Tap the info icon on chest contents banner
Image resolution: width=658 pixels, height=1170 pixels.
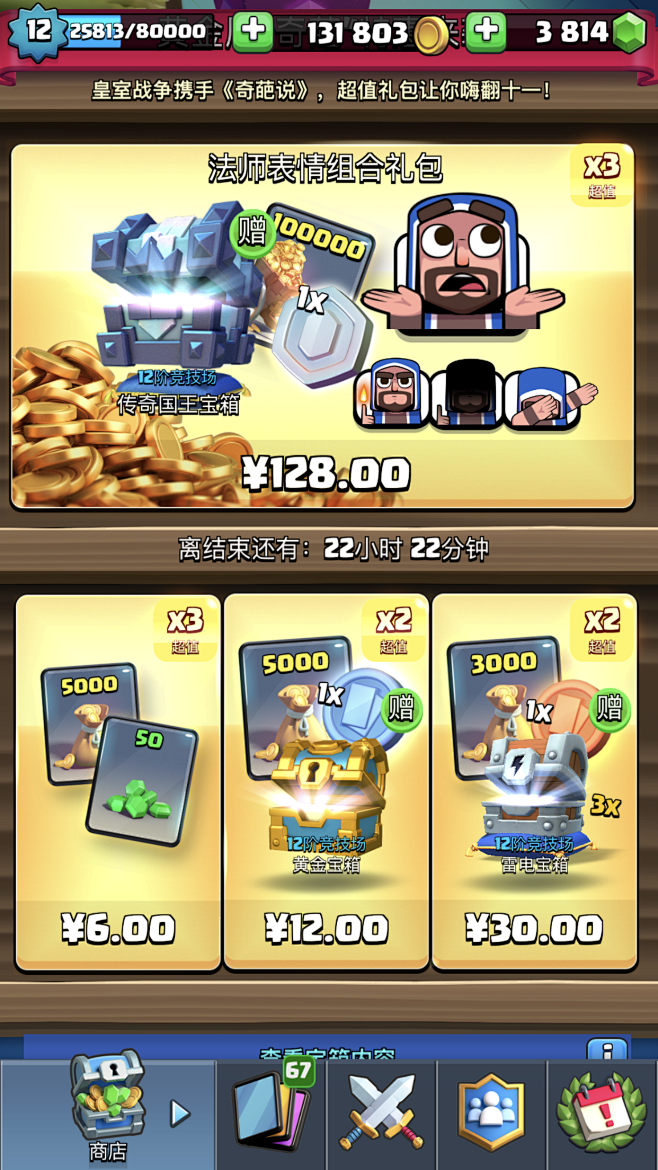click(606, 1051)
